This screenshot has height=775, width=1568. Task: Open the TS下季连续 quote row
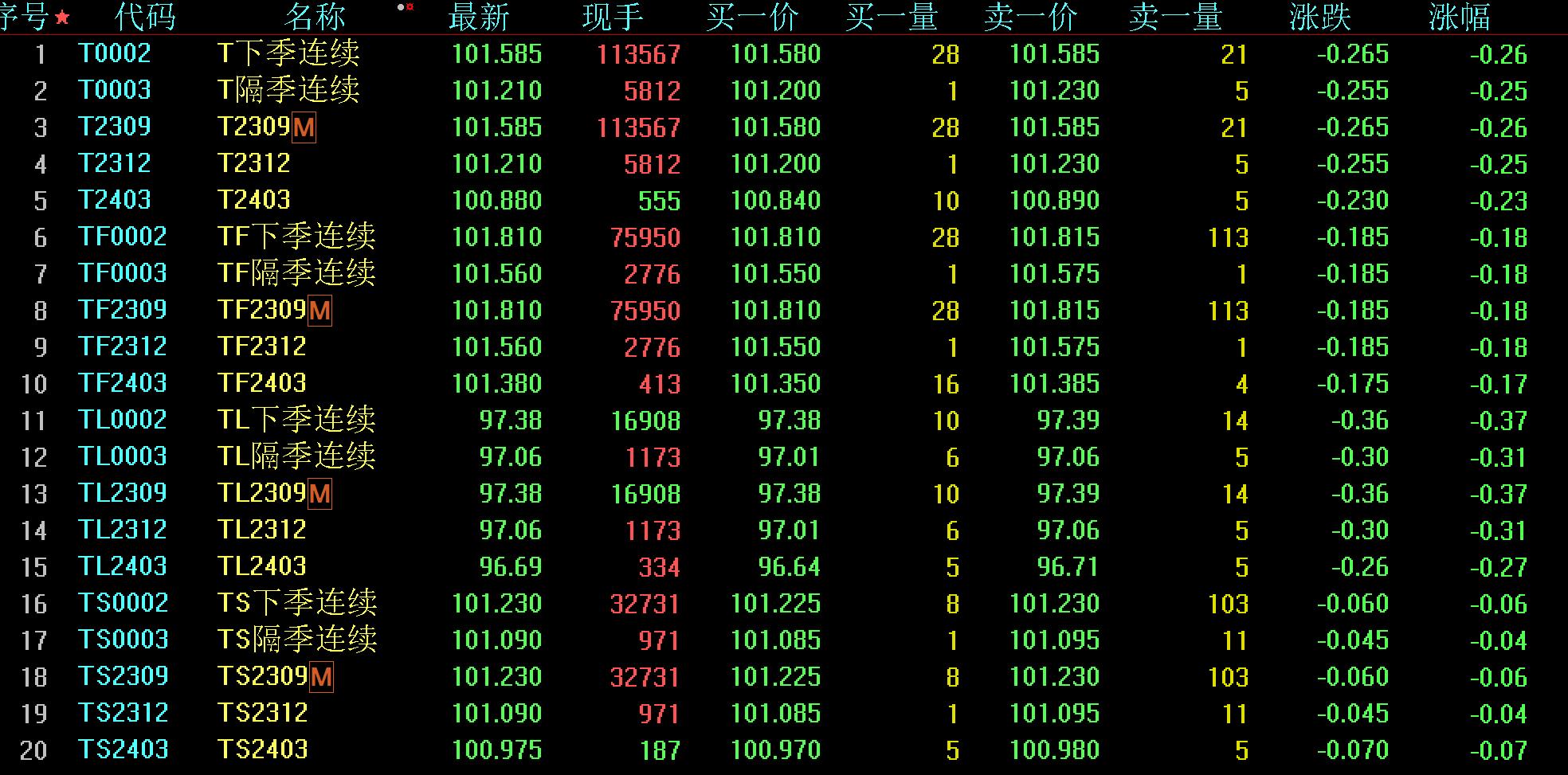coord(297,603)
